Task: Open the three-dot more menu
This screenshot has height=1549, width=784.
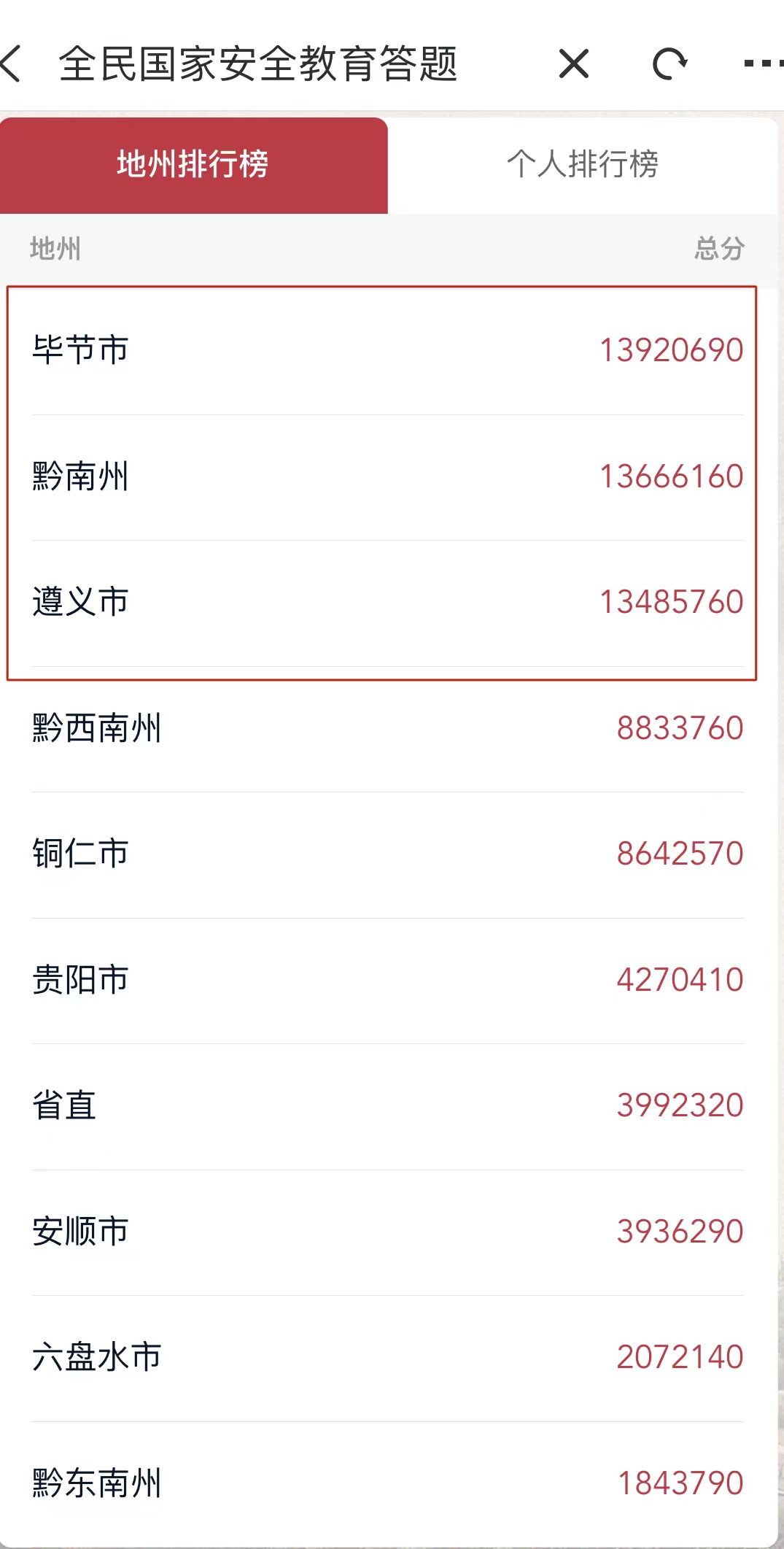Action: [x=764, y=63]
